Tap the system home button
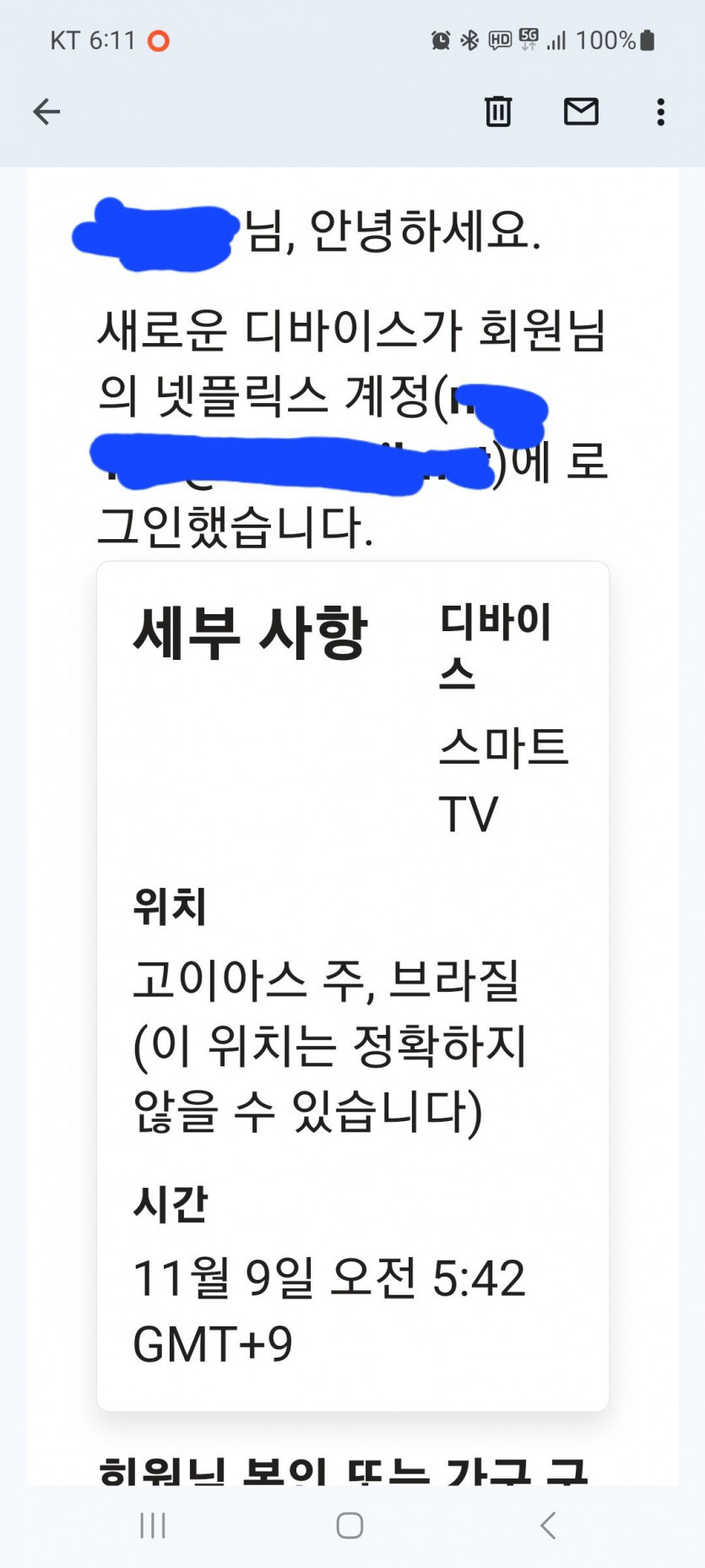 pos(350,1525)
